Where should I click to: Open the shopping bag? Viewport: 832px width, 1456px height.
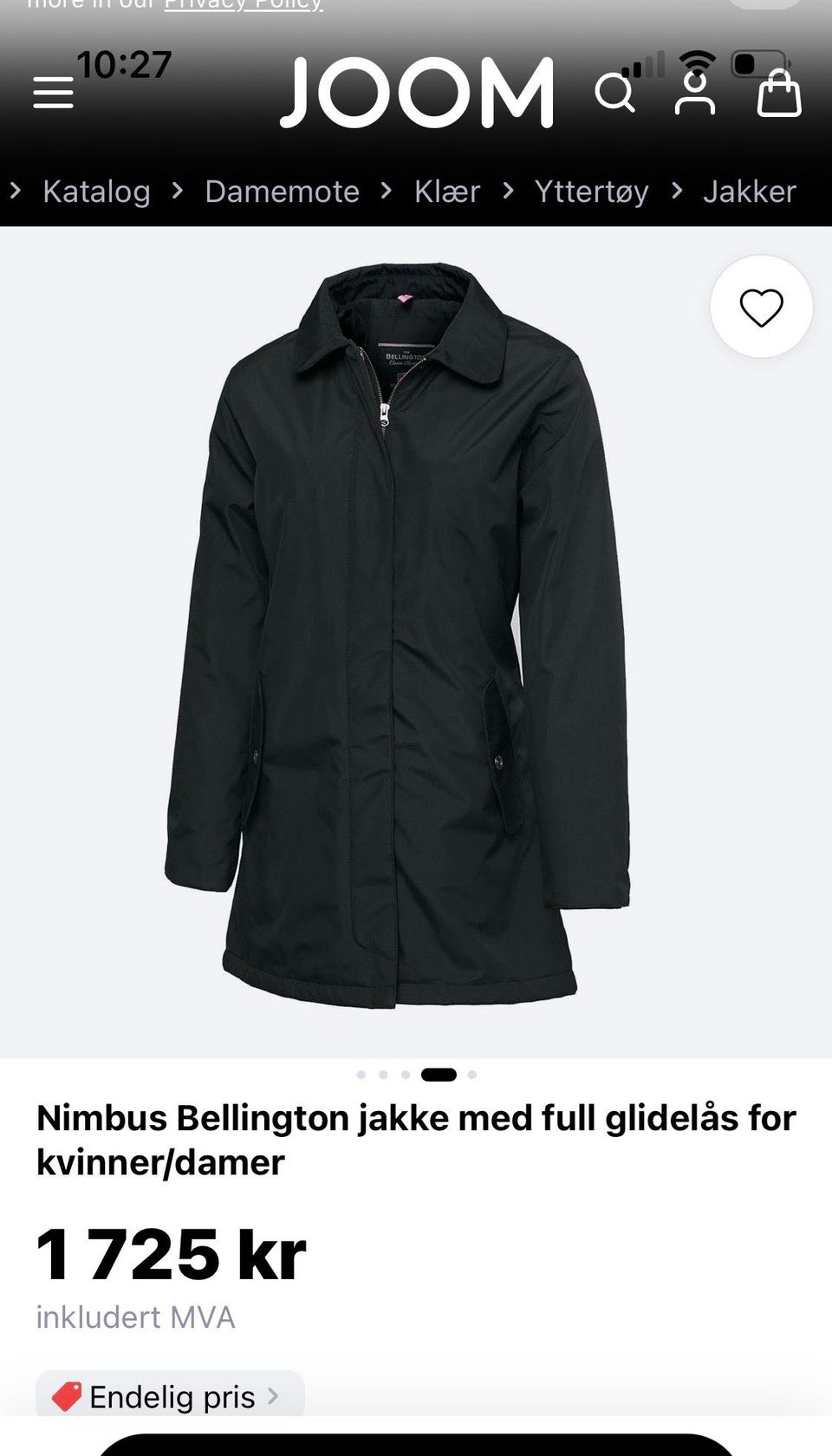tap(778, 93)
